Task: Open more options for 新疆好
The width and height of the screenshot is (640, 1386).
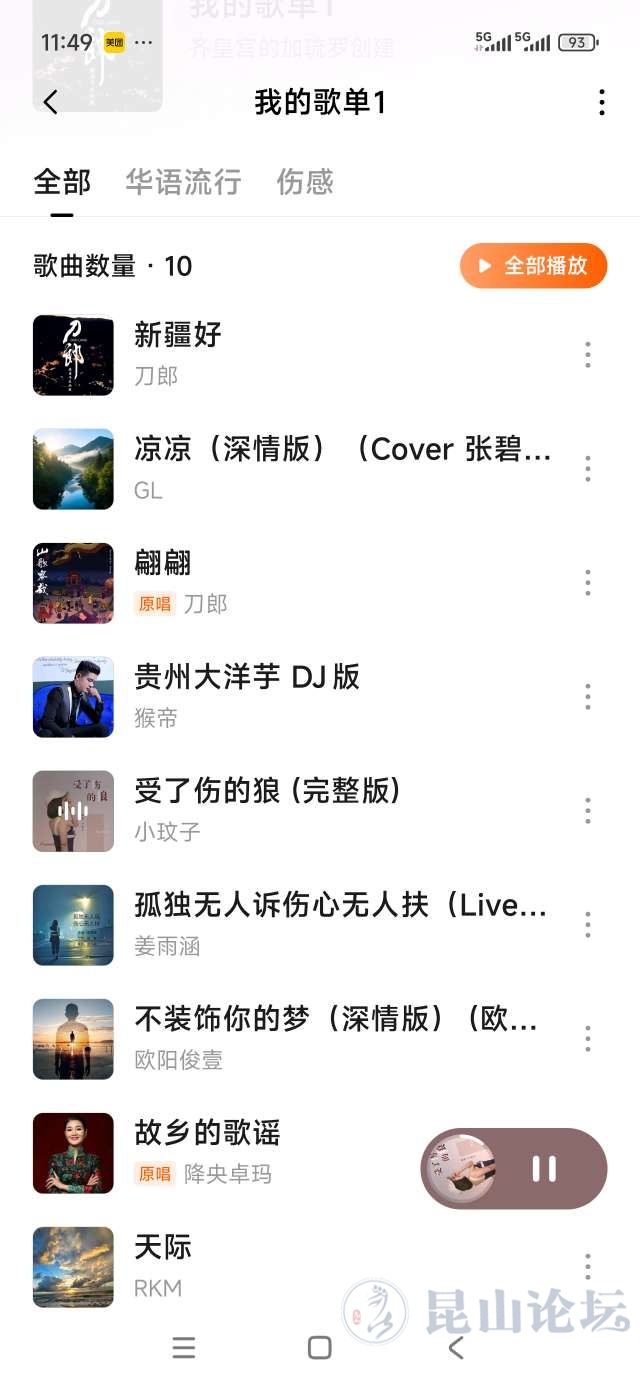Action: (x=587, y=355)
